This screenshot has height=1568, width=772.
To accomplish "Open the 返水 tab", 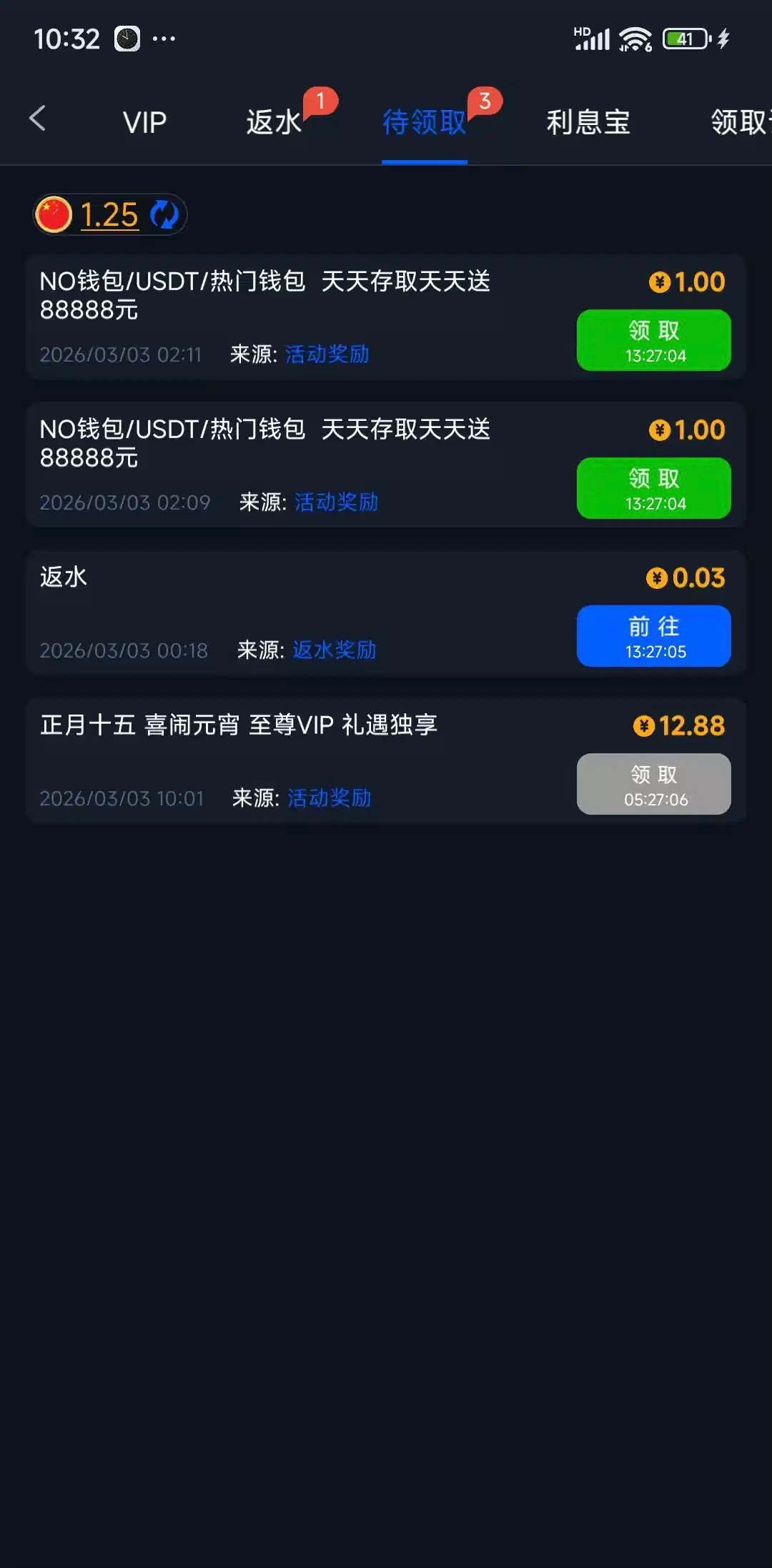I will tap(274, 122).
